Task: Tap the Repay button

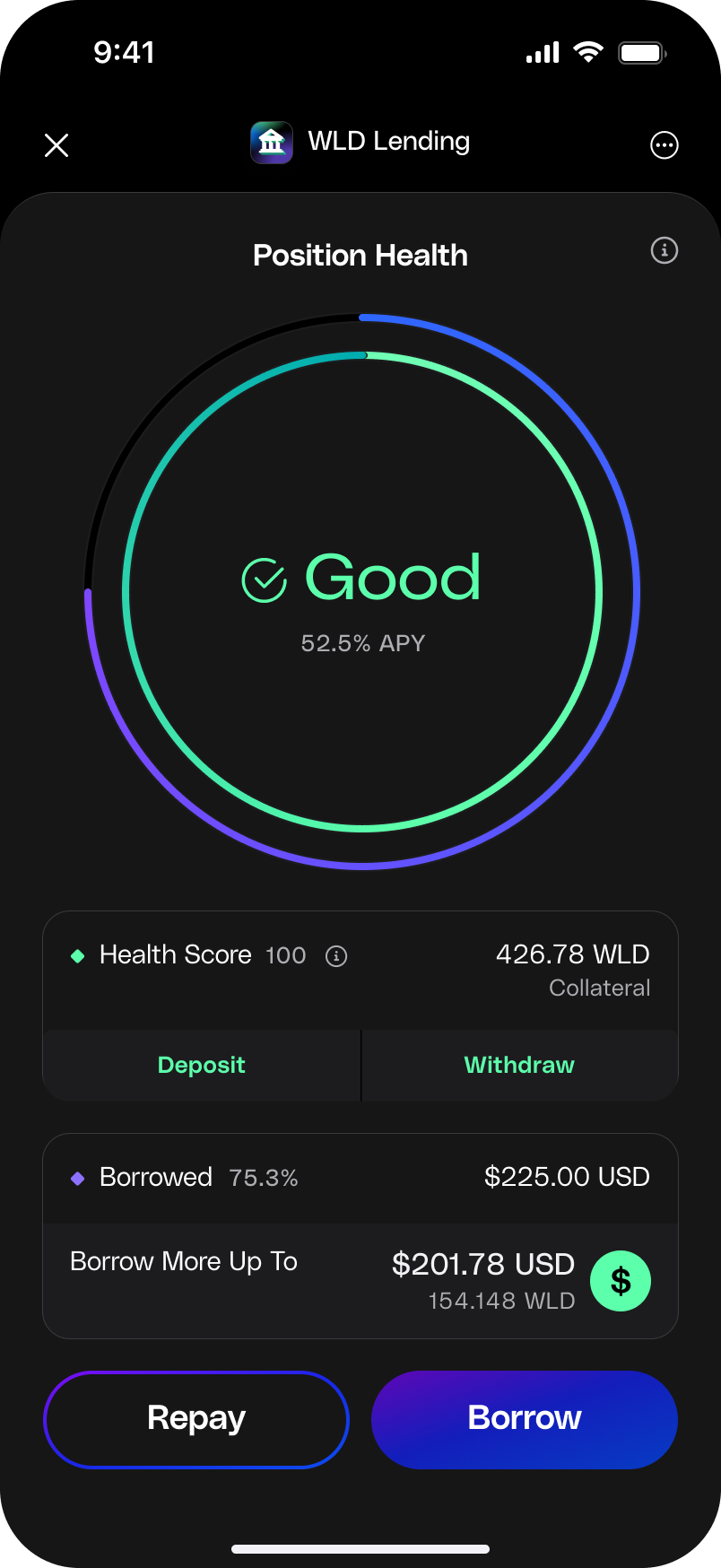Action: [195, 1418]
